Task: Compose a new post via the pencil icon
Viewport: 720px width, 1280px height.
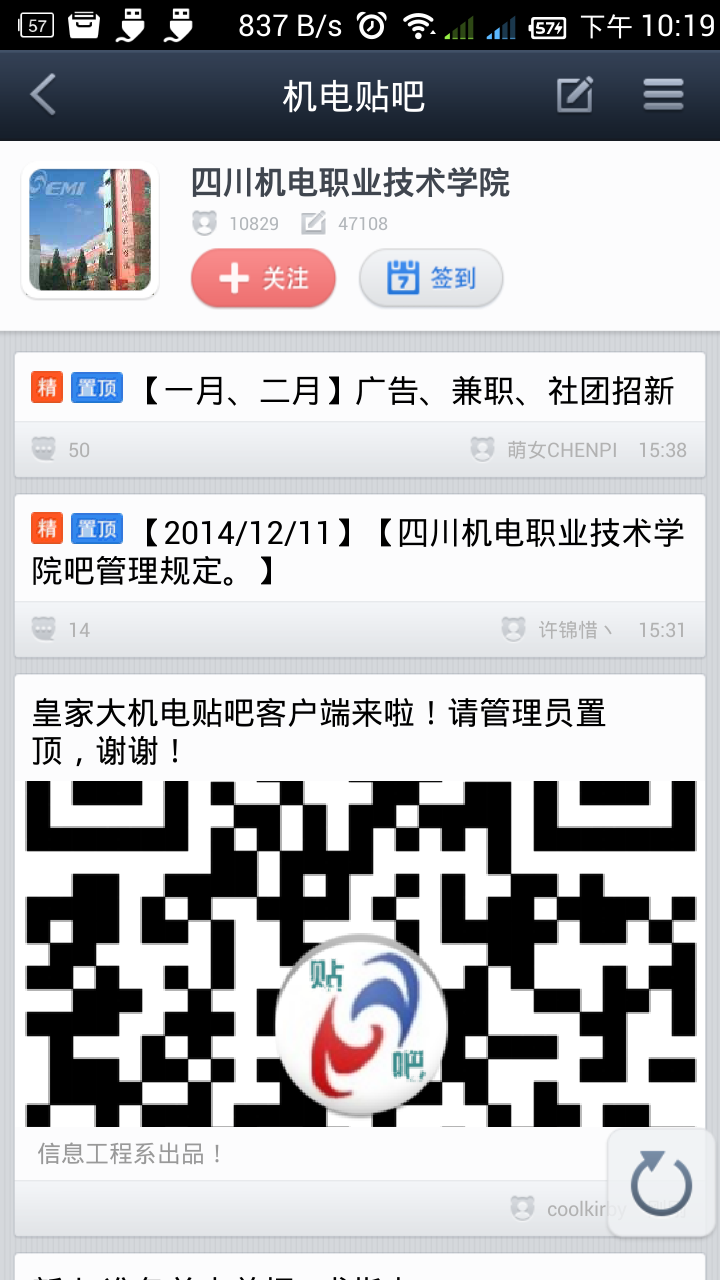Action: [575, 95]
